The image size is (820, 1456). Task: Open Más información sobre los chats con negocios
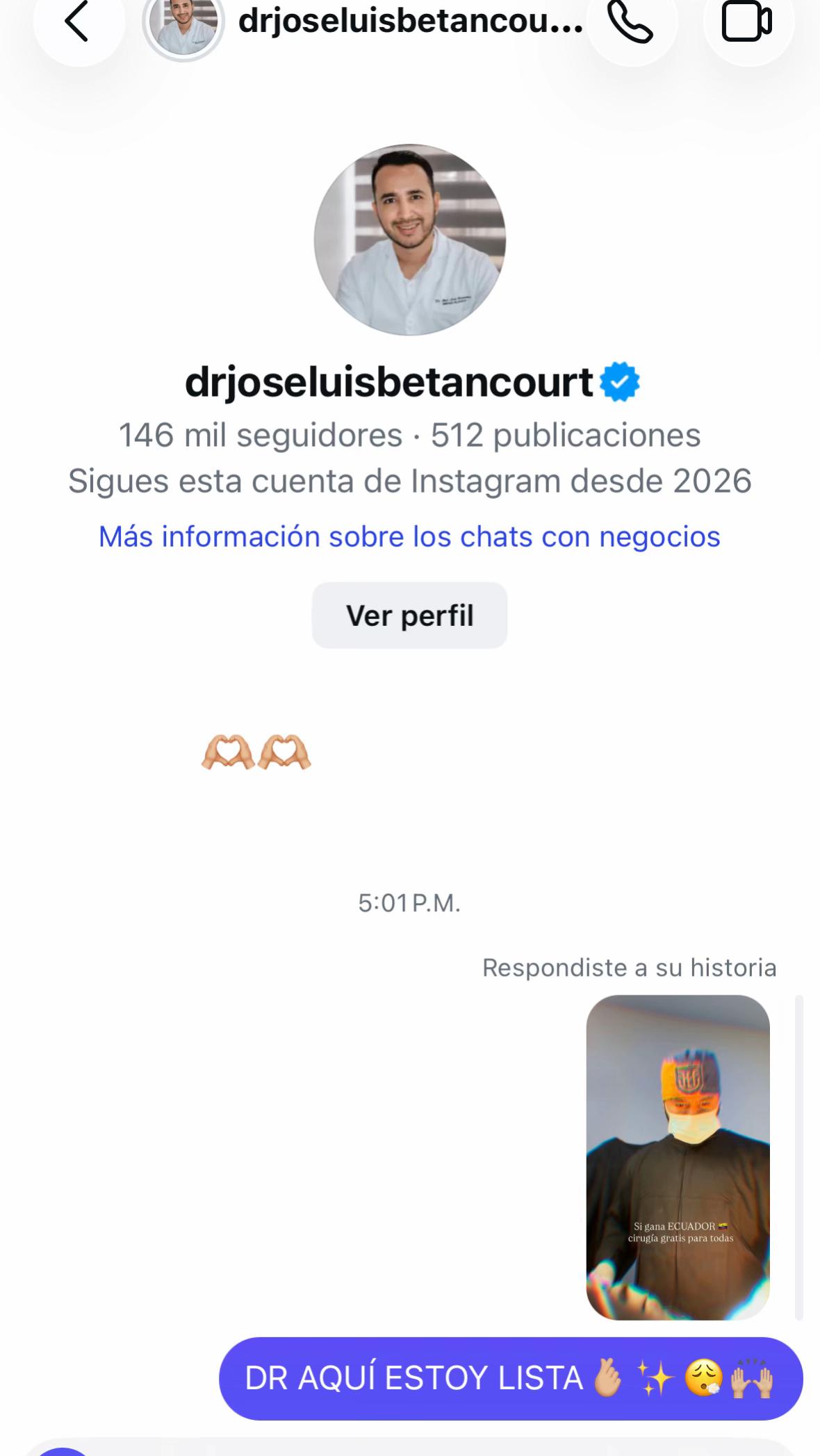click(x=409, y=537)
